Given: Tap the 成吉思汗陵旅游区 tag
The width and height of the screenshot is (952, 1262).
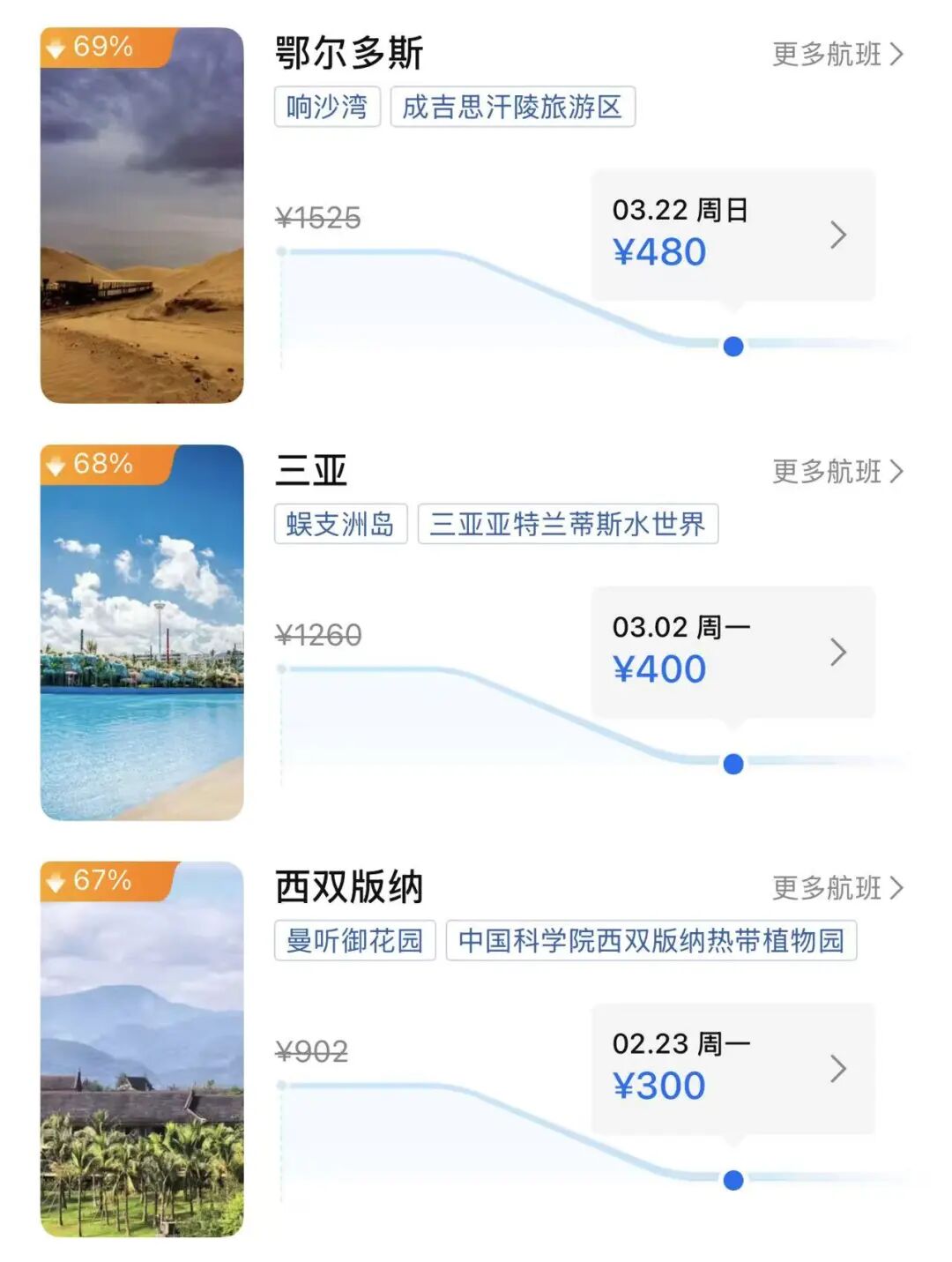Looking at the screenshot, I should tap(512, 107).
